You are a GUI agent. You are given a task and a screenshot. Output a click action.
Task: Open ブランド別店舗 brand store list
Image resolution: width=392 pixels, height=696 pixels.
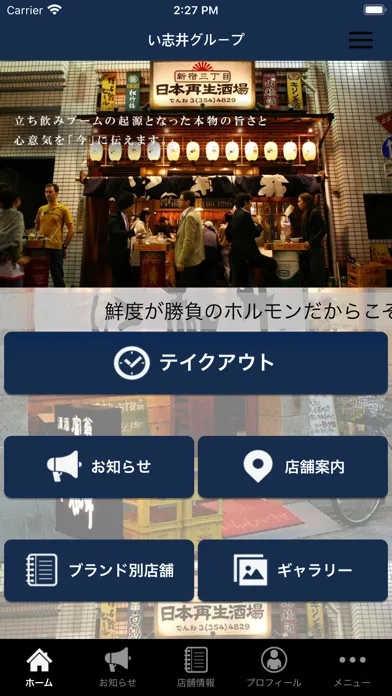tap(99, 570)
